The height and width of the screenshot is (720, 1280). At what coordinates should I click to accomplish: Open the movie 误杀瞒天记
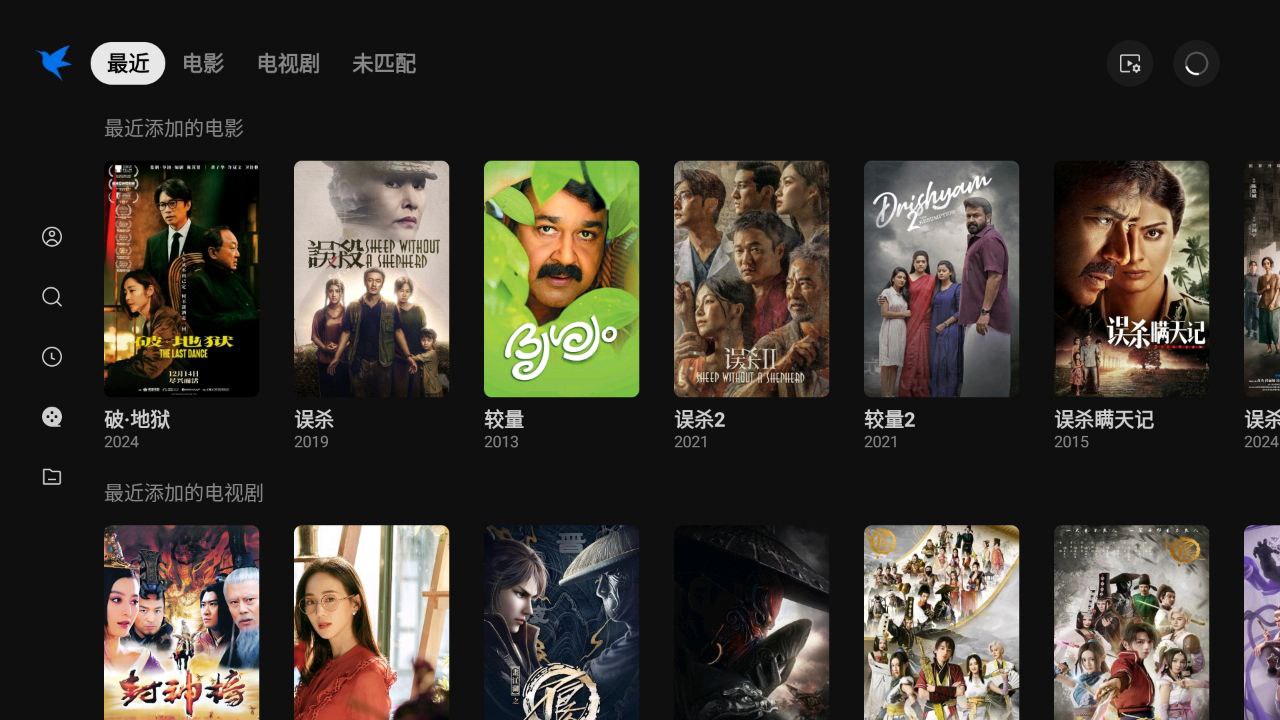coord(1131,279)
